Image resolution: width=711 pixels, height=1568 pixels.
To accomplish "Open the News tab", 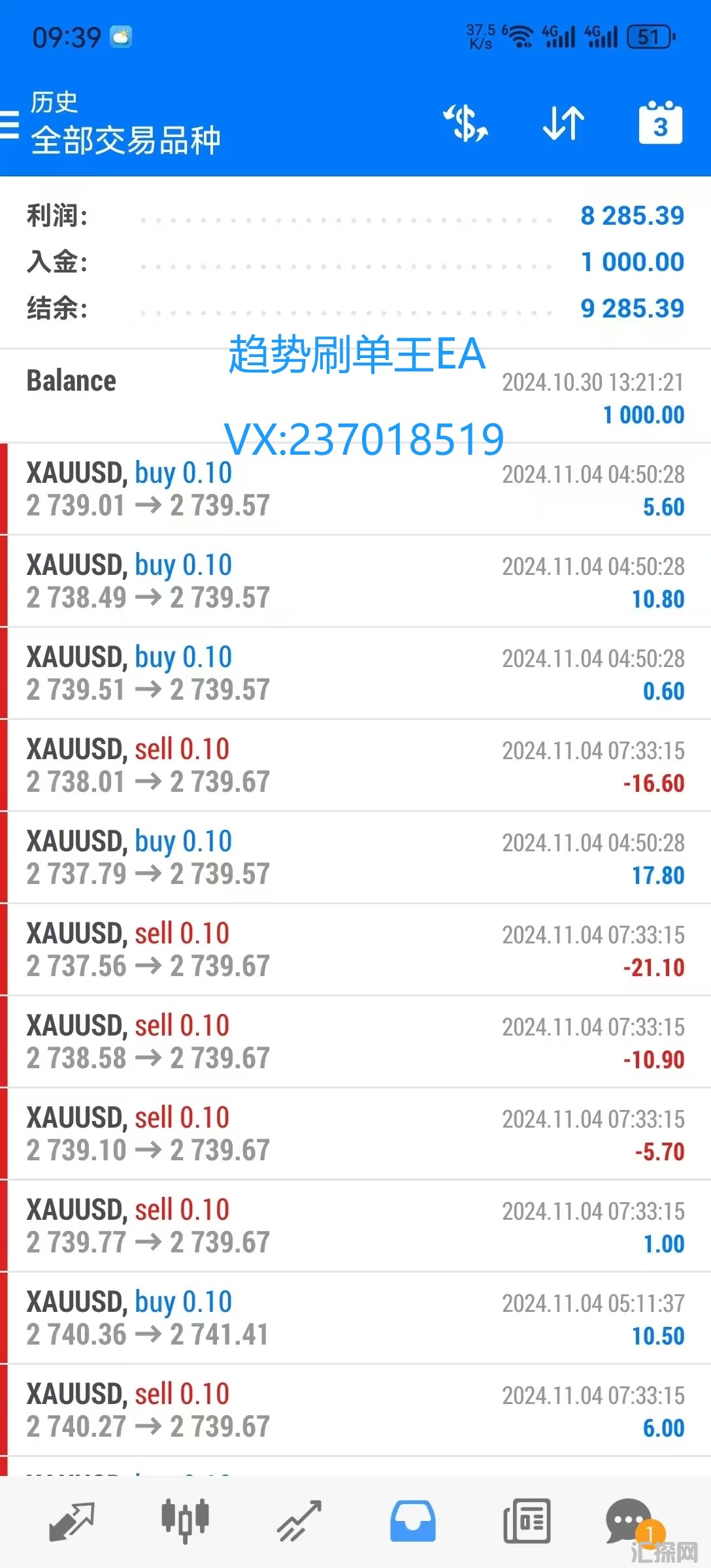I will [x=527, y=1521].
